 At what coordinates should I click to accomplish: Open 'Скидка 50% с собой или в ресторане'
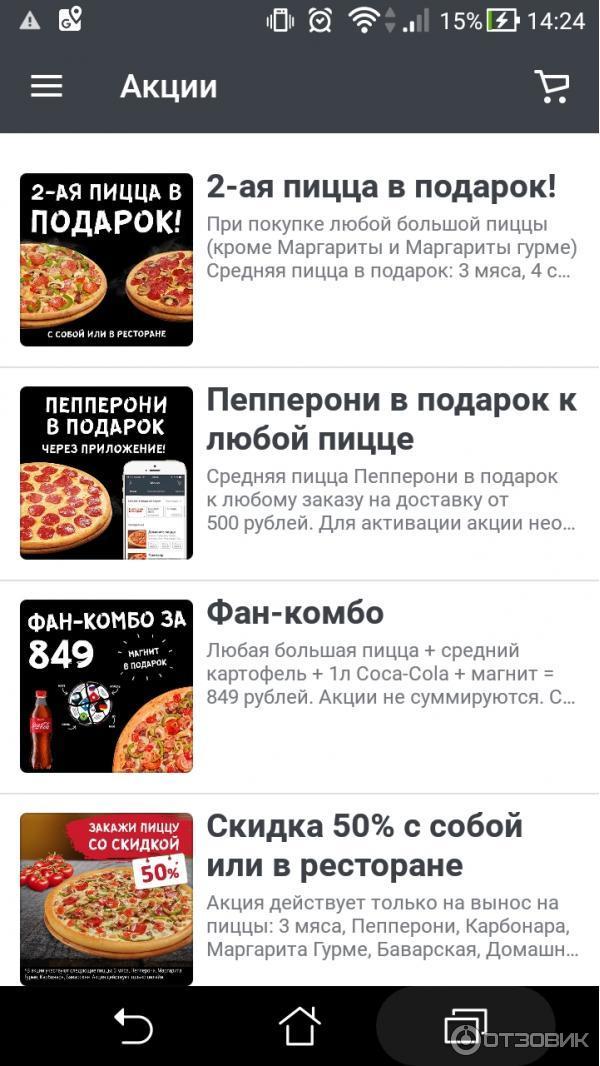[364, 846]
